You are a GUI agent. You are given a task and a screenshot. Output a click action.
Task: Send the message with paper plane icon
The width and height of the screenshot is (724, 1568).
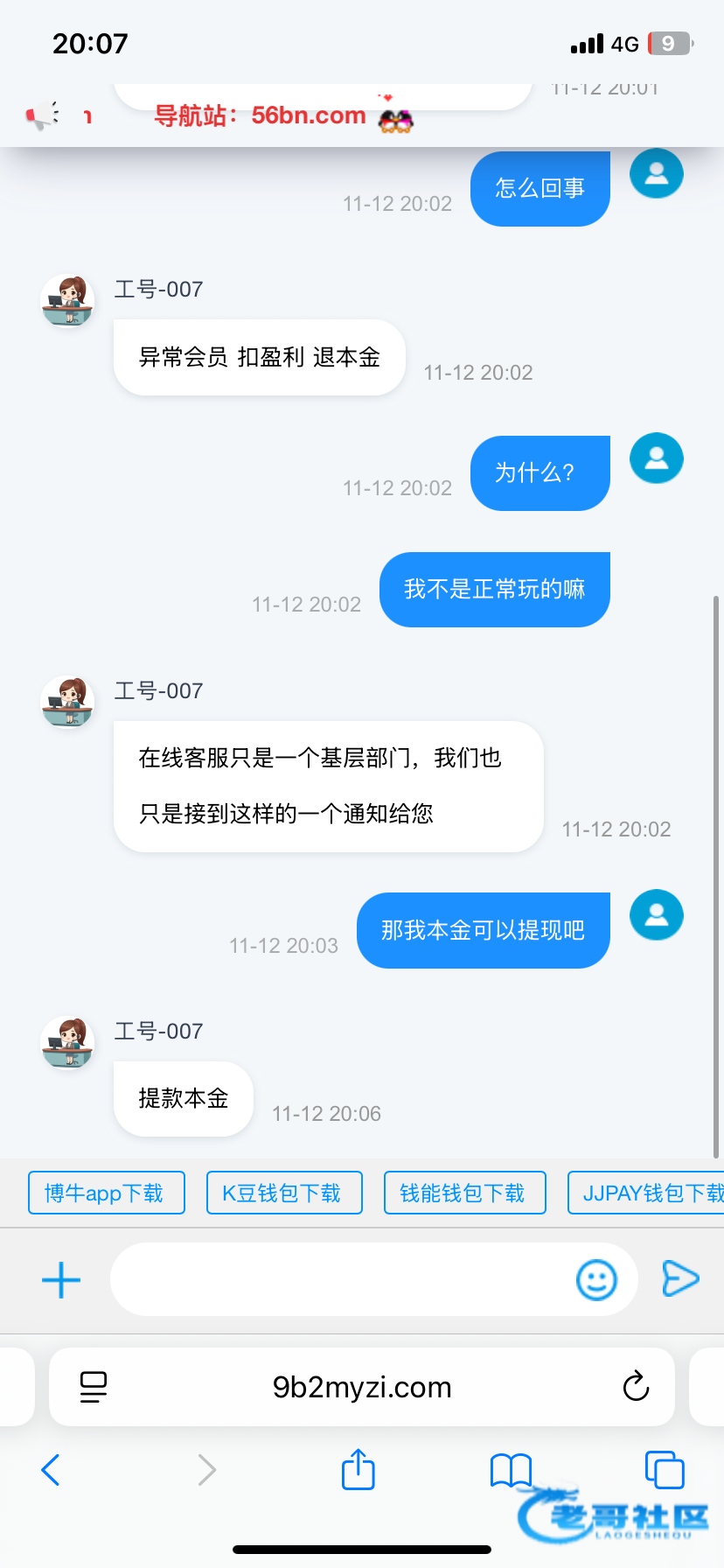[680, 1278]
